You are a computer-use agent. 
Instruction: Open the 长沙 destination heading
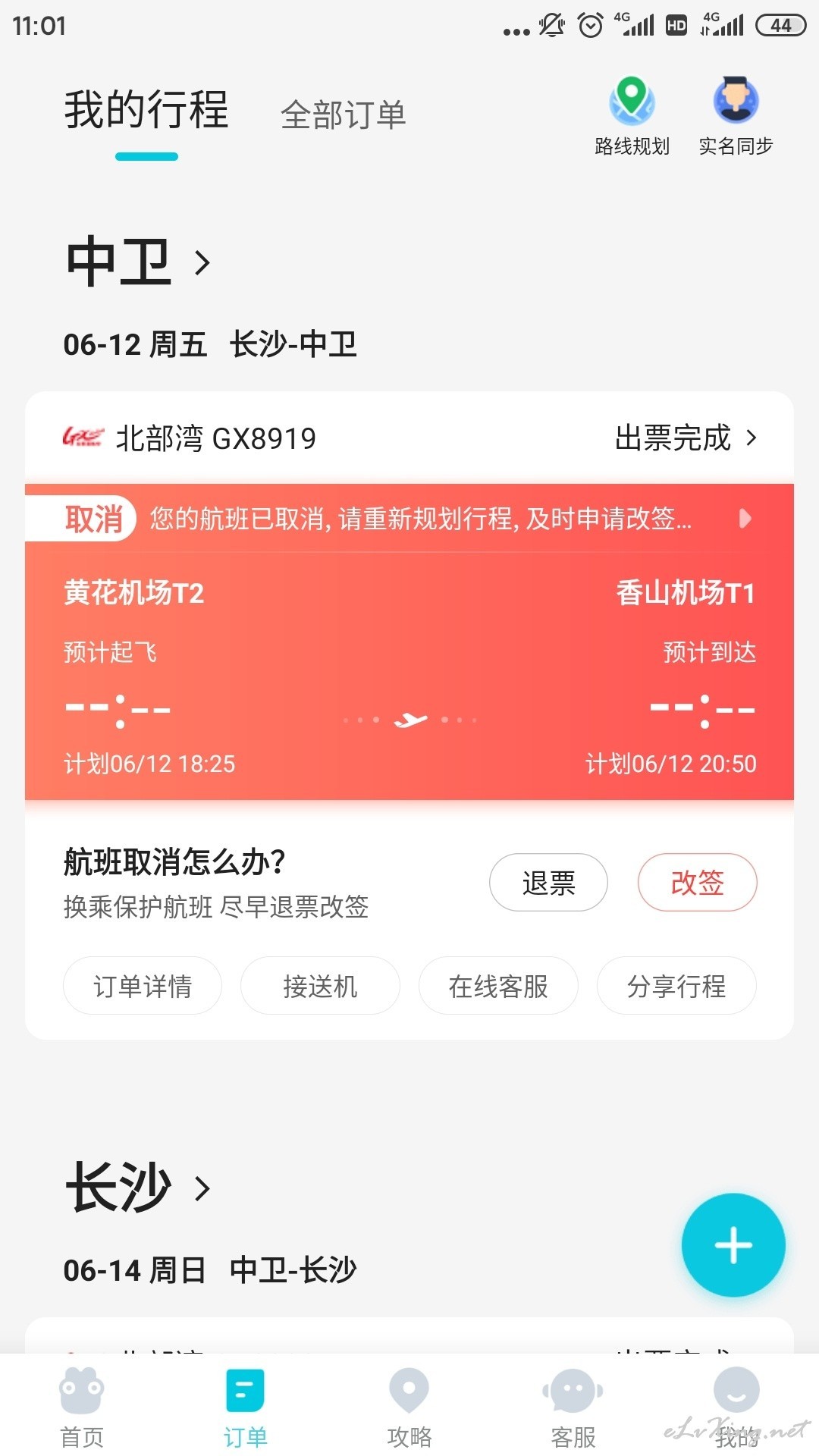138,1188
